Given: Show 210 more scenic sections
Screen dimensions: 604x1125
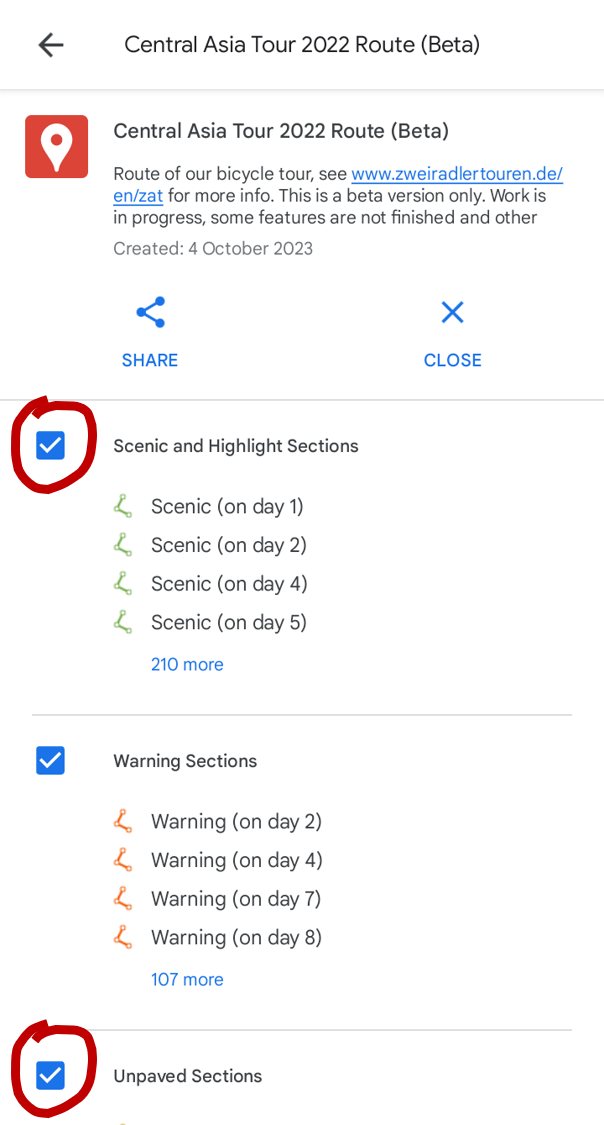Looking at the screenshot, I should point(187,664).
